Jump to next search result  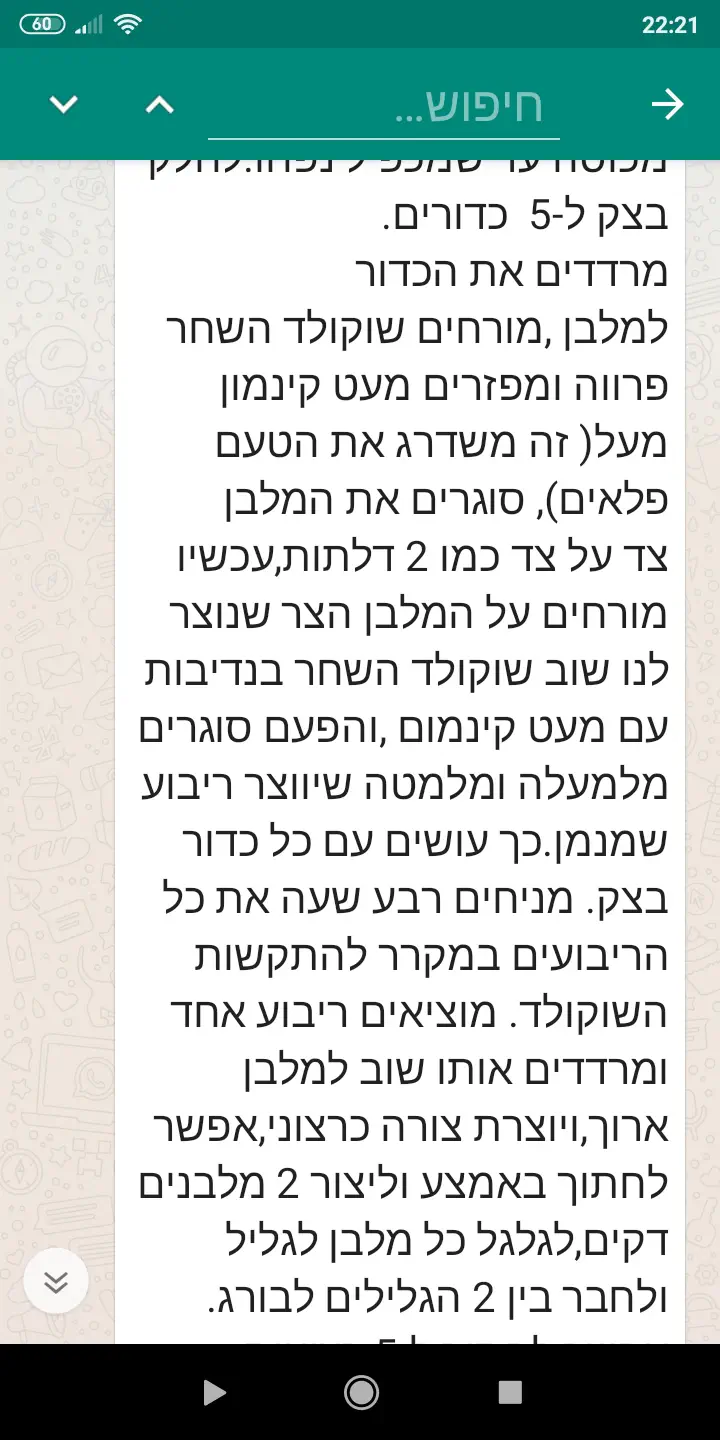[64, 104]
